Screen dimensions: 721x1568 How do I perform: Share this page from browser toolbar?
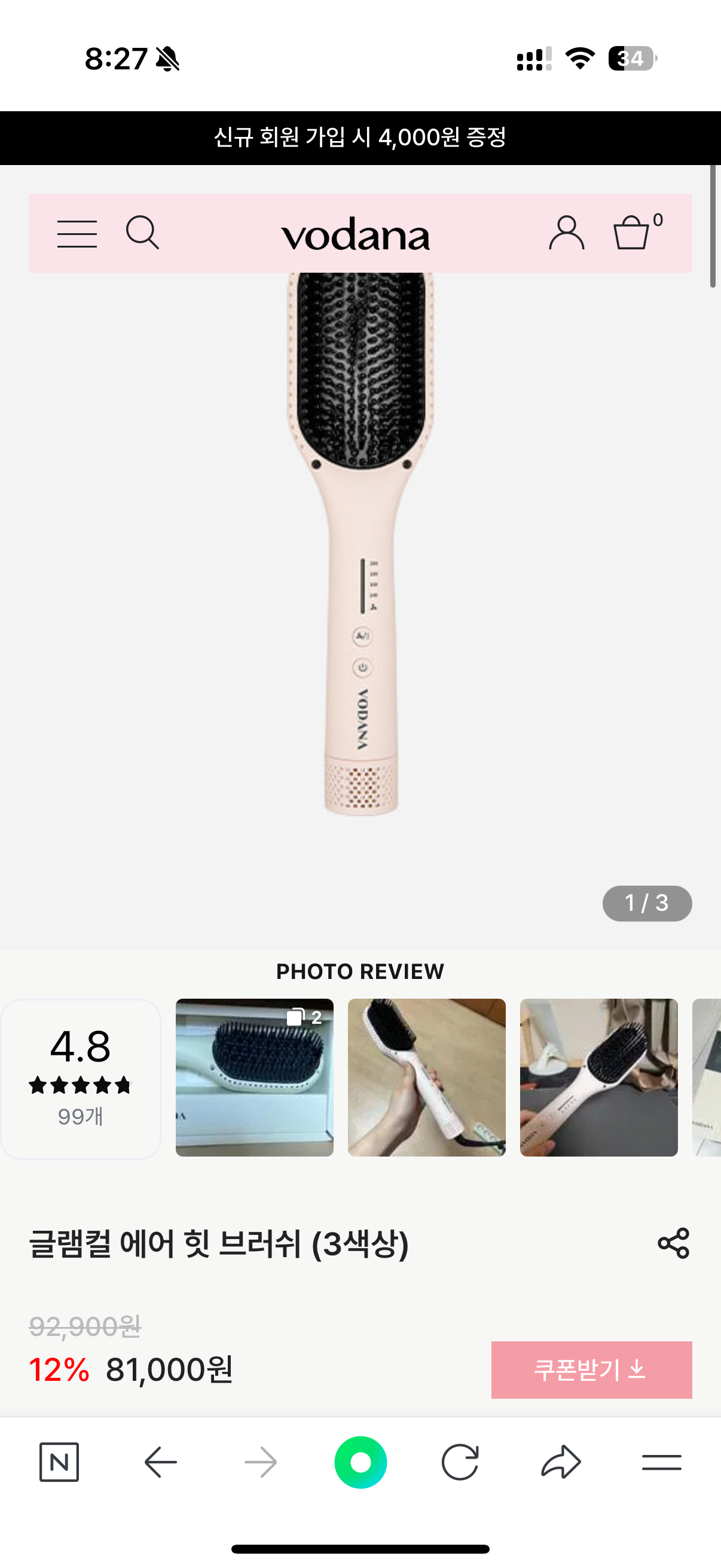click(x=560, y=1462)
